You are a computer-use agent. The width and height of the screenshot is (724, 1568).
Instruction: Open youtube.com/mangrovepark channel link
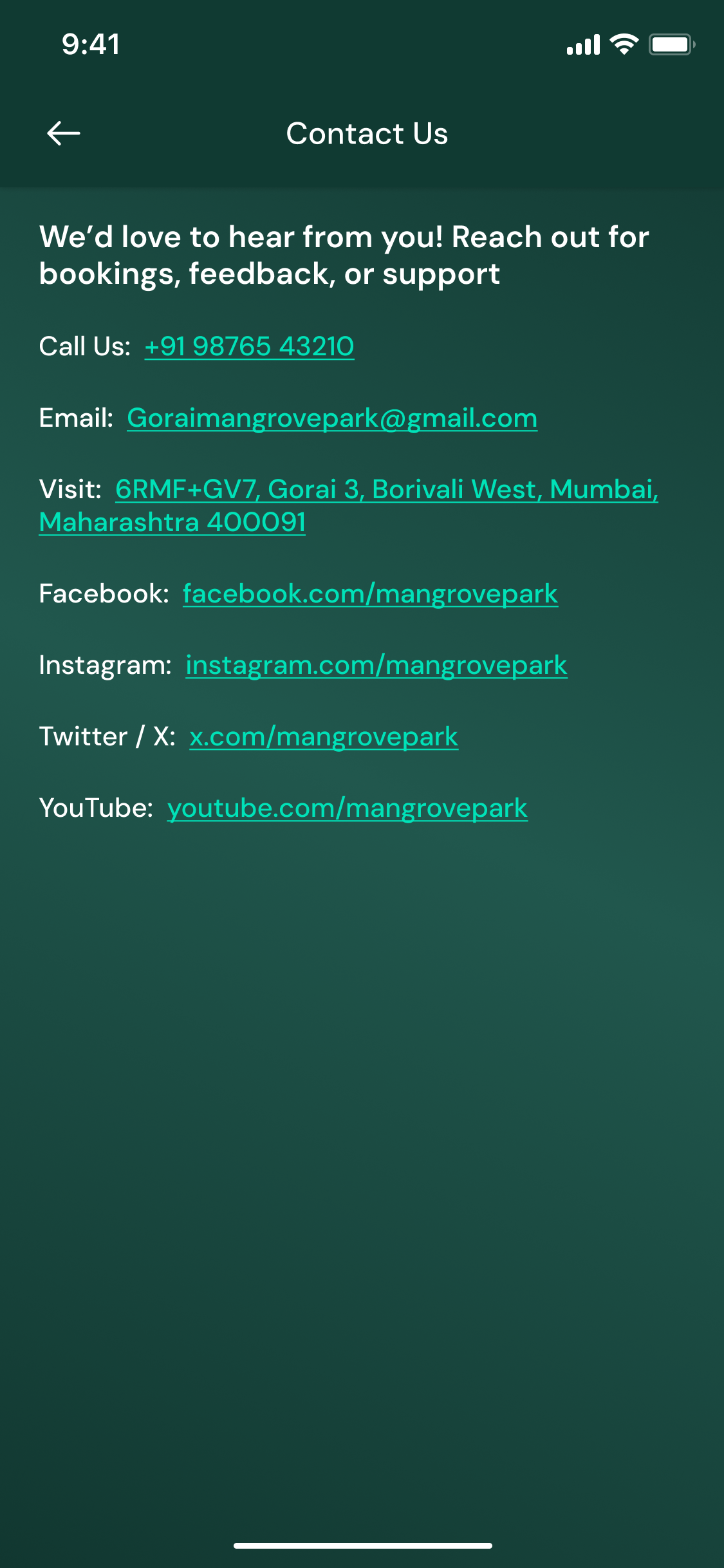pyautogui.click(x=348, y=808)
